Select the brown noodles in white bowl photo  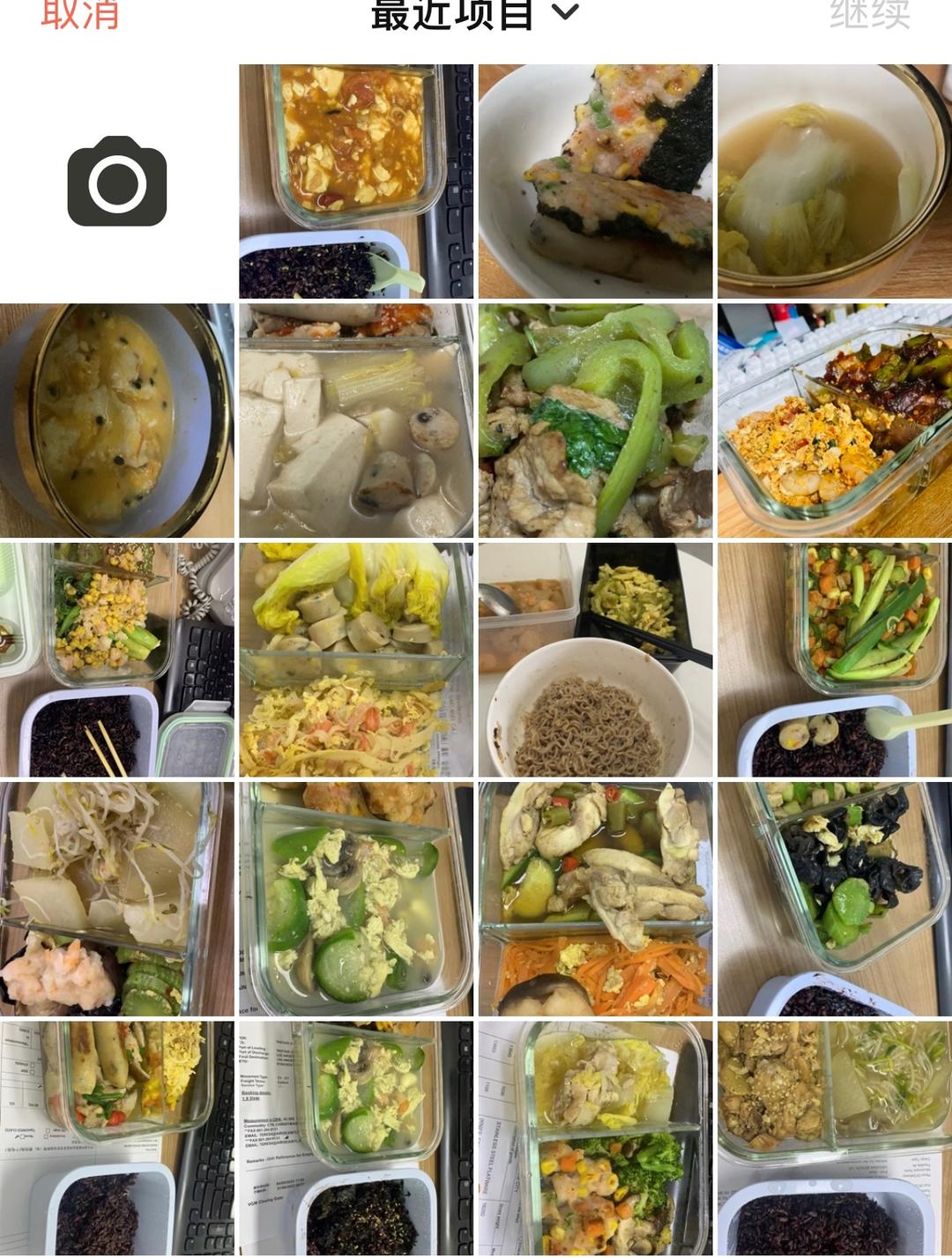(595, 659)
